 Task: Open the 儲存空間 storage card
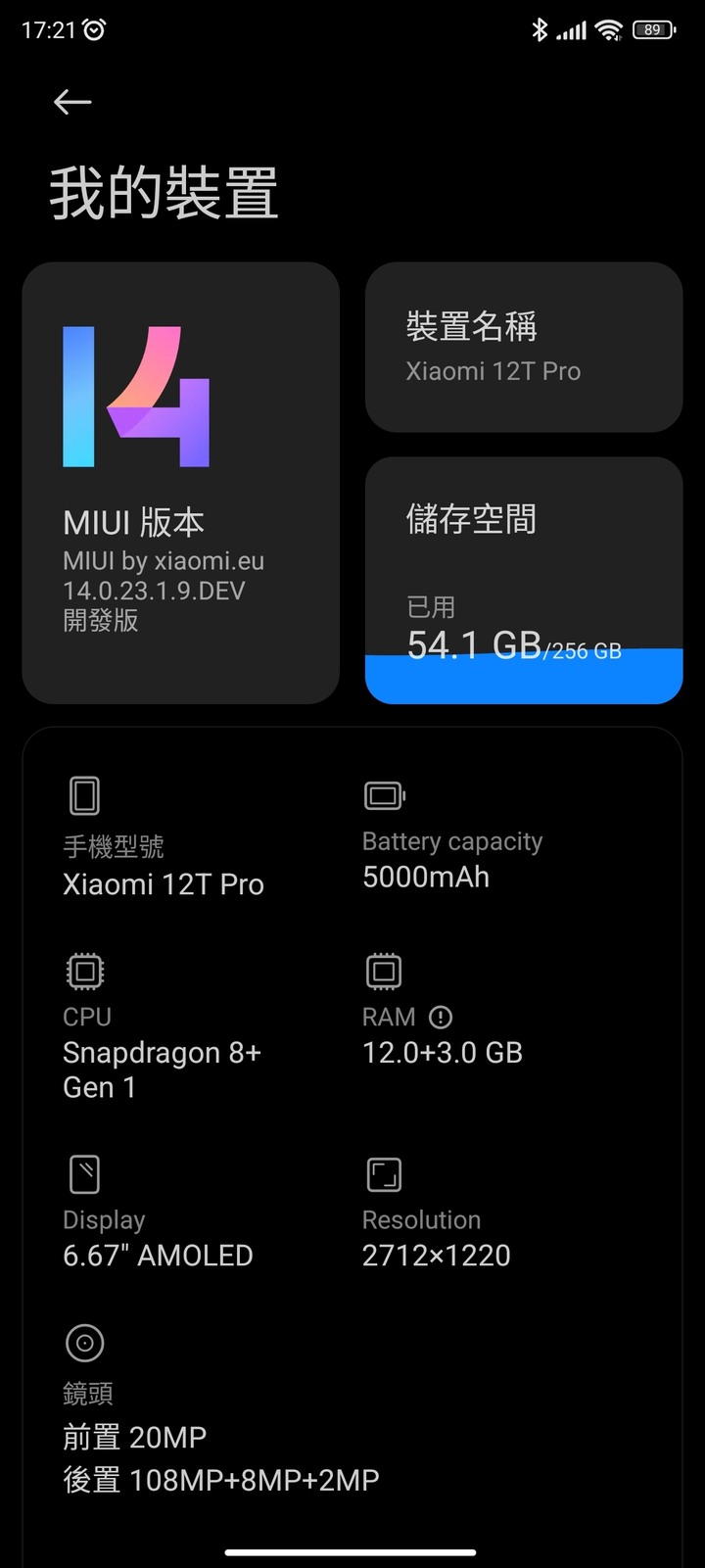(x=524, y=580)
